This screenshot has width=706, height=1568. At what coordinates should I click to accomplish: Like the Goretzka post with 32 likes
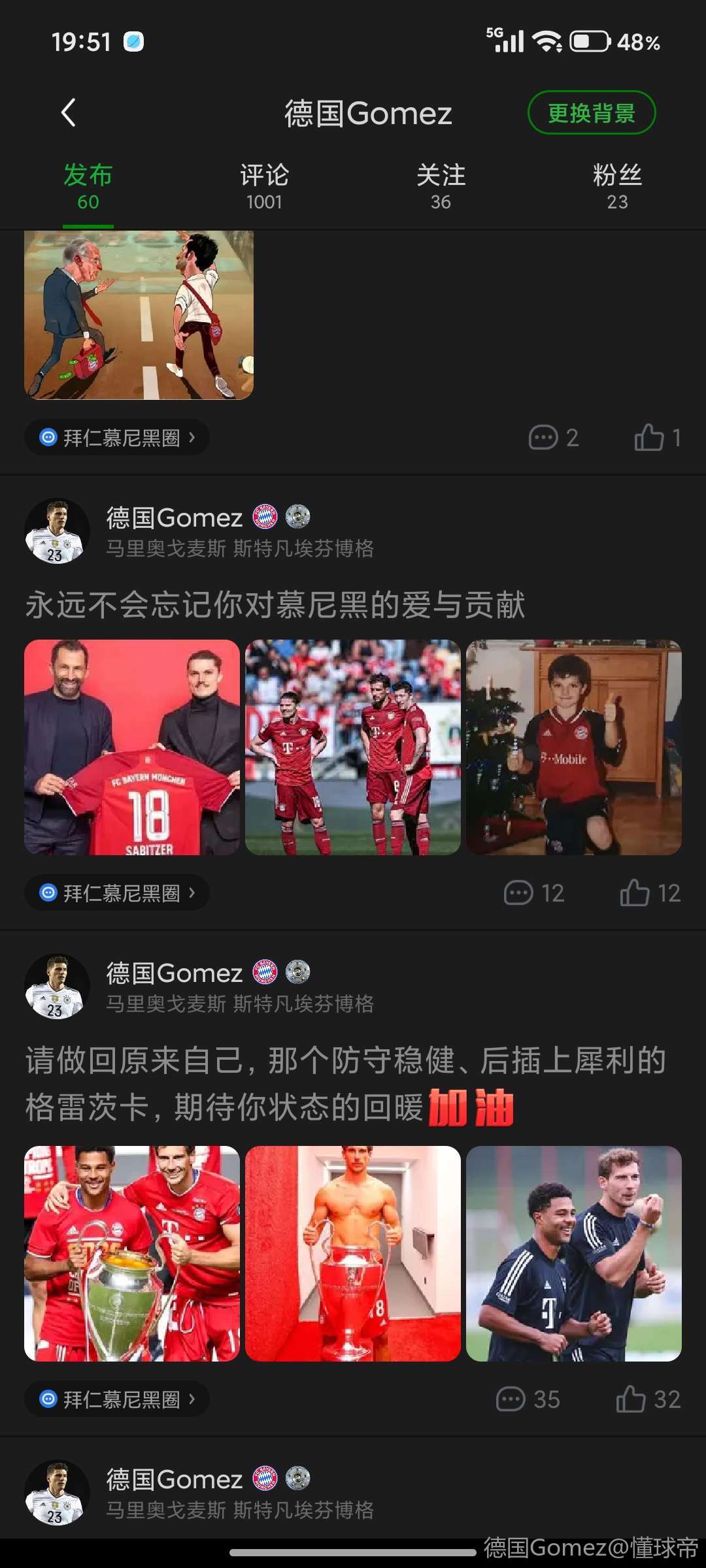[647, 1399]
